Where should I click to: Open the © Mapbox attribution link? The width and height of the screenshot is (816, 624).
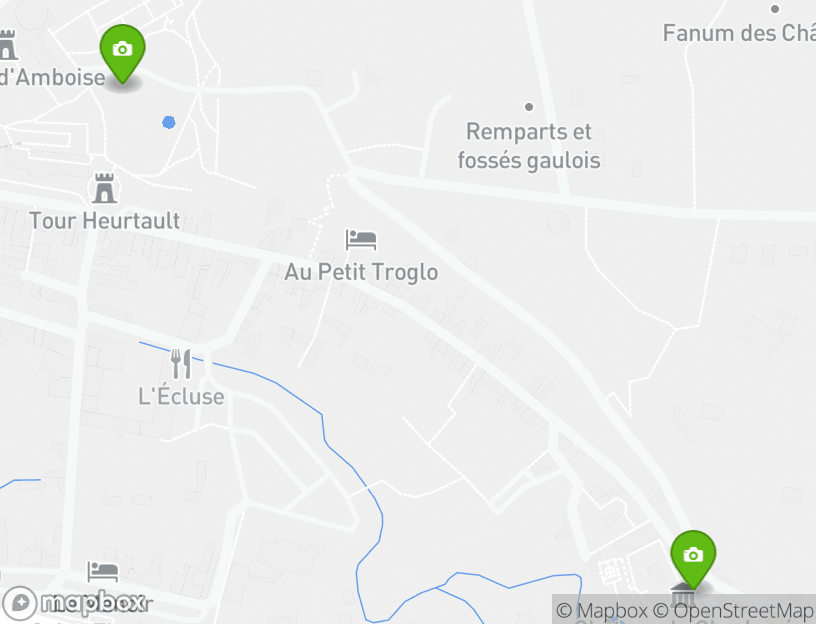pyautogui.click(x=601, y=610)
